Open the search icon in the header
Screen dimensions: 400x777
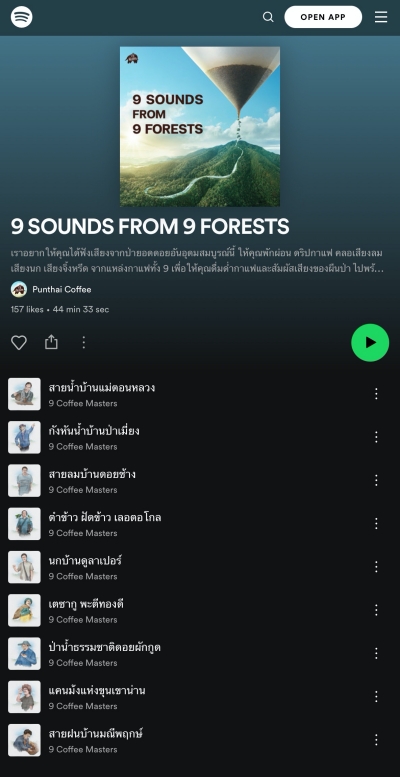coord(268,17)
